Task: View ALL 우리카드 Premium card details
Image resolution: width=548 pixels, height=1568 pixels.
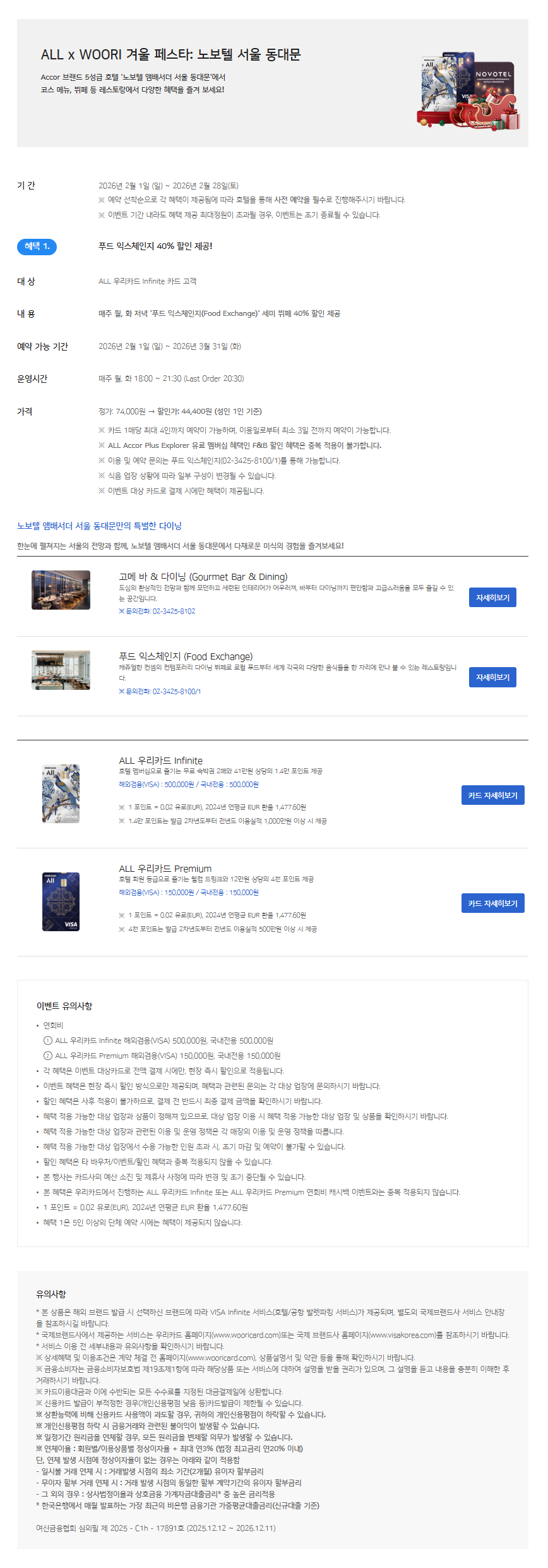Action: [x=492, y=903]
